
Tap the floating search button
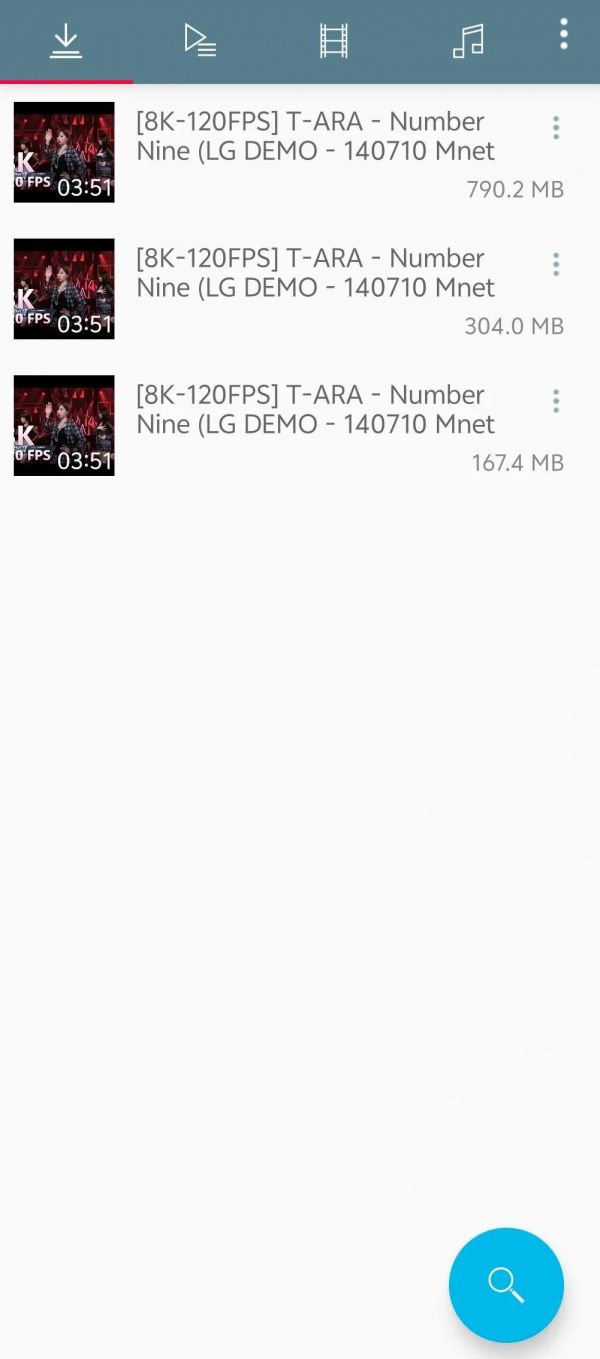click(x=506, y=1285)
